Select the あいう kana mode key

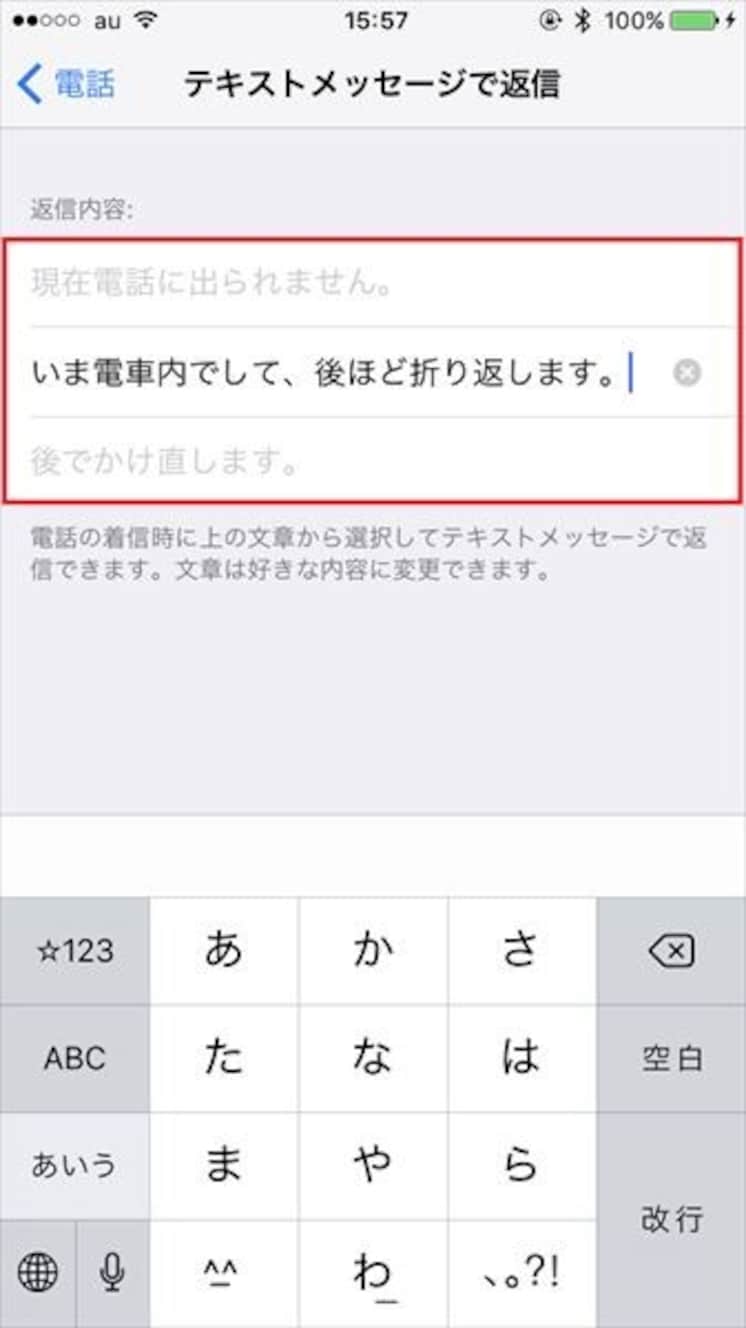coord(75,1166)
